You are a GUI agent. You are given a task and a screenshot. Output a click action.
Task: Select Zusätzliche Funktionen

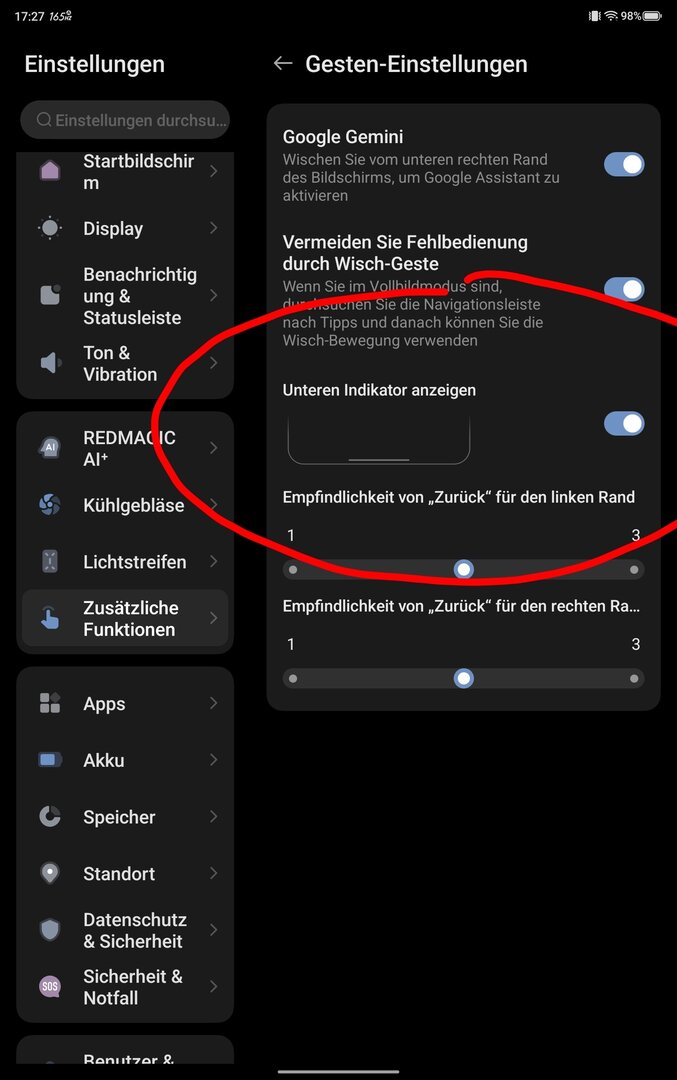125,619
